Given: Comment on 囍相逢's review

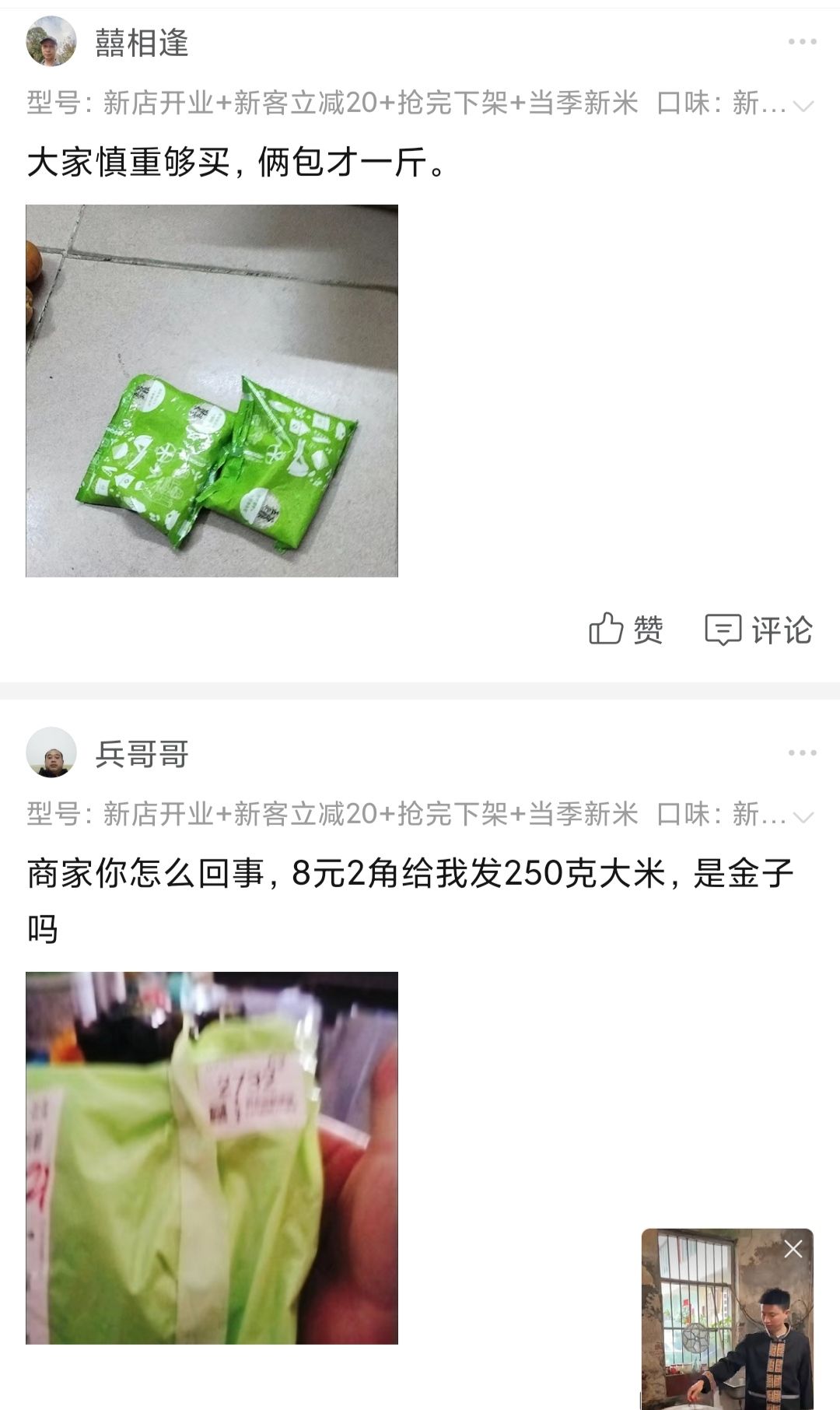Looking at the screenshot, I should point(758,629).
